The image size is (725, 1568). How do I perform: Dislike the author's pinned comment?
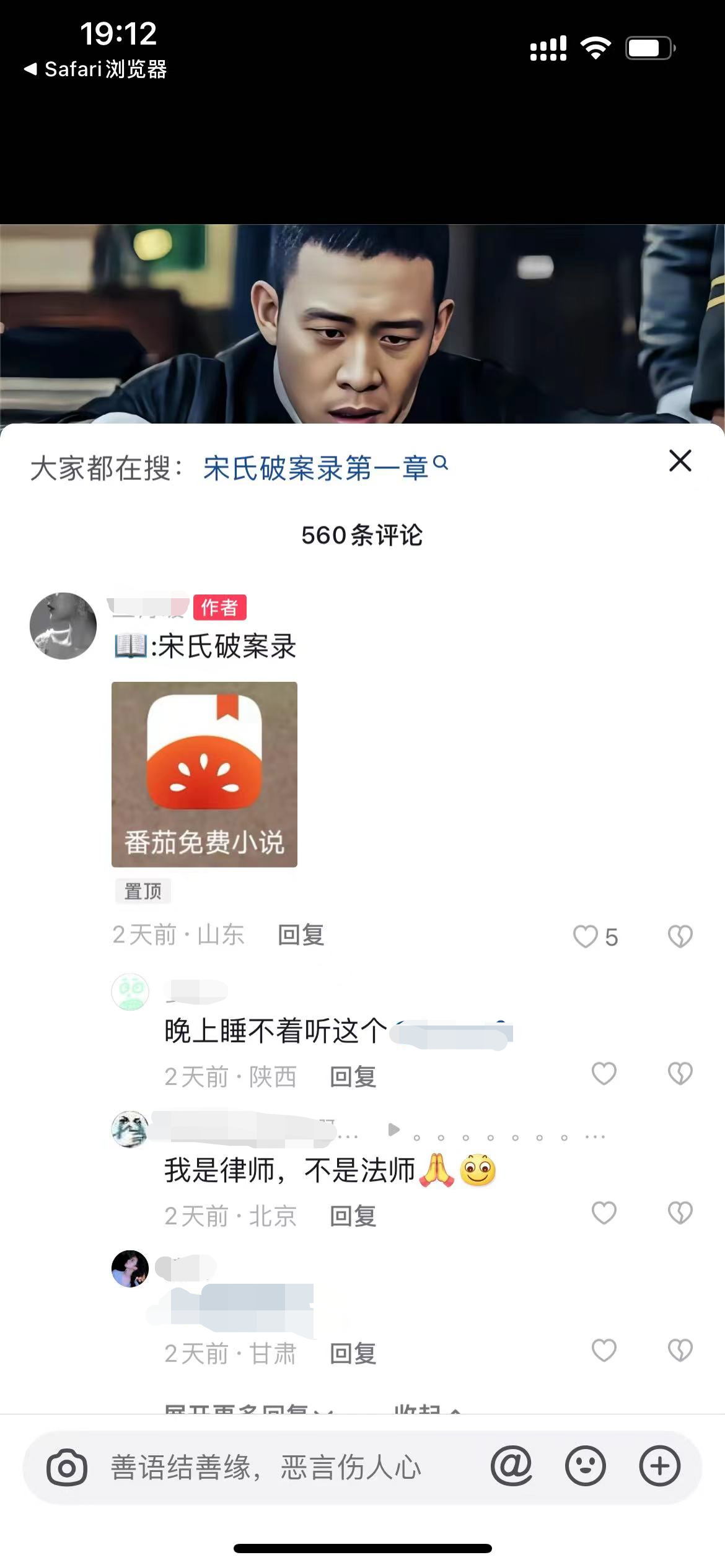click(680, 936)
